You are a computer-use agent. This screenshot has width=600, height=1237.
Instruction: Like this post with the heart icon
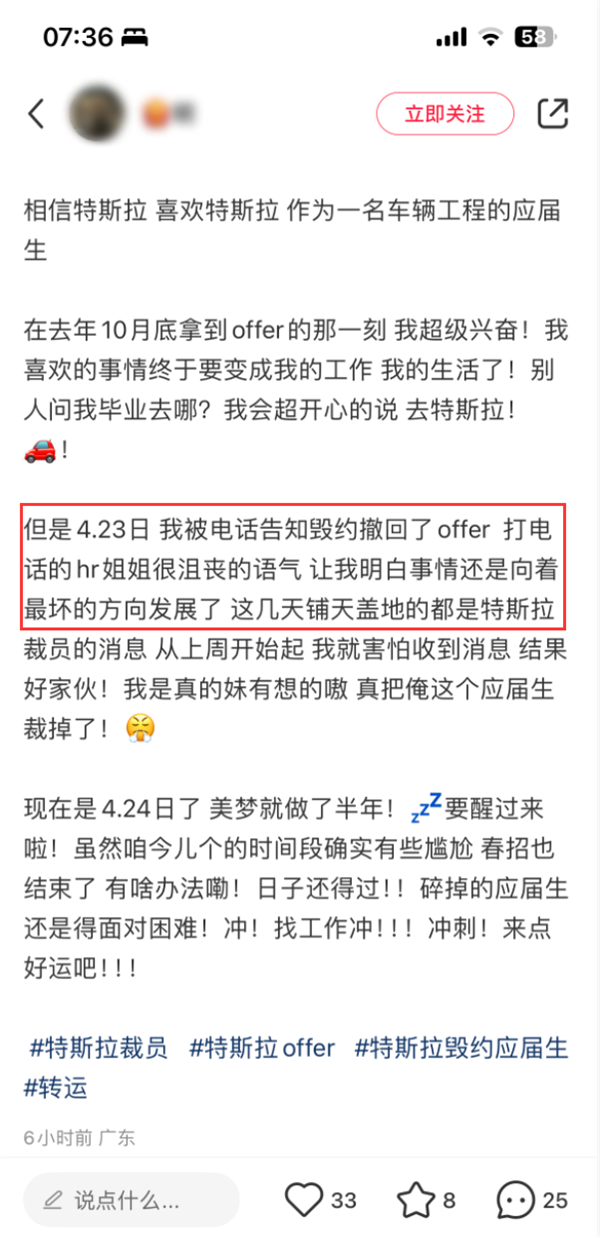click(x=305, y=1200)
